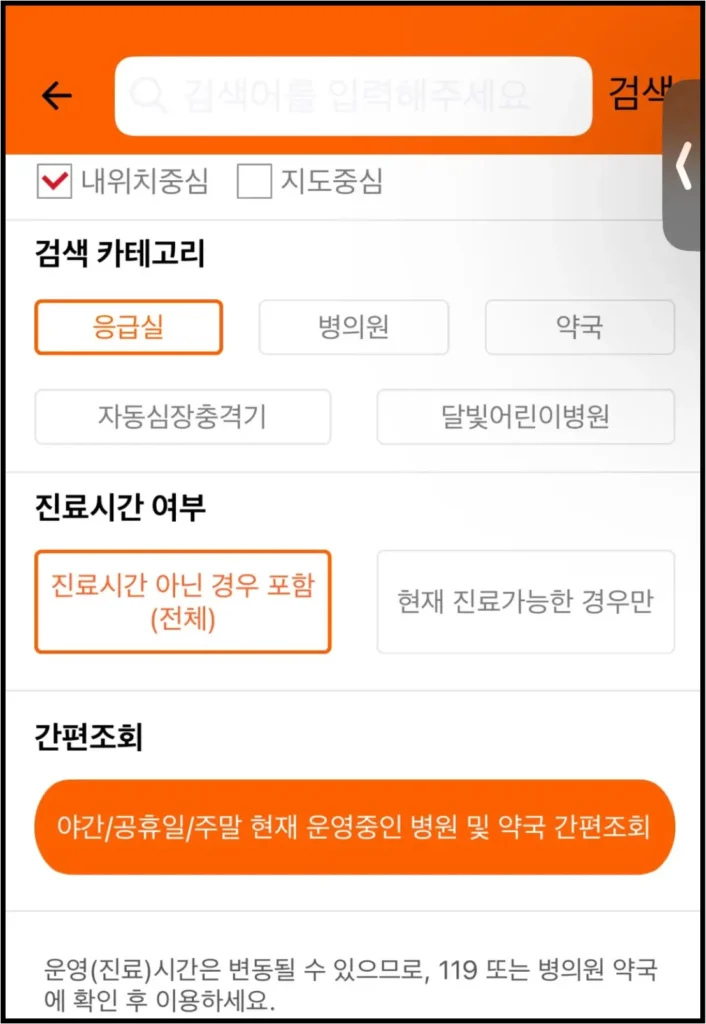Tap the search keyword input field

353,96
